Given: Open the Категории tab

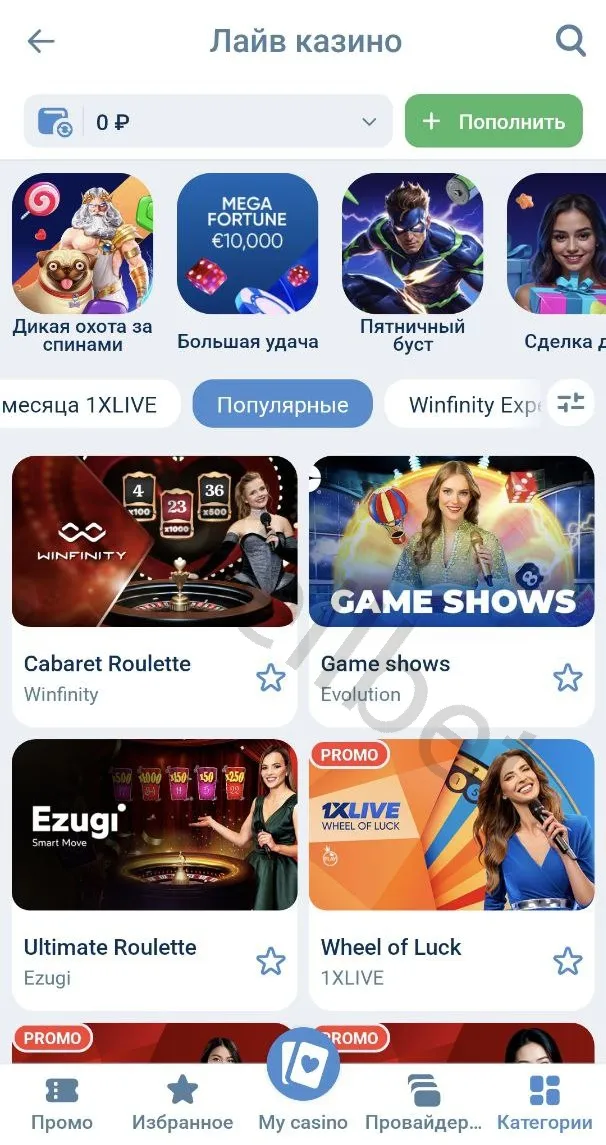Looking at the screenshot, I should pyautogui.click(x=544, y=1103).
